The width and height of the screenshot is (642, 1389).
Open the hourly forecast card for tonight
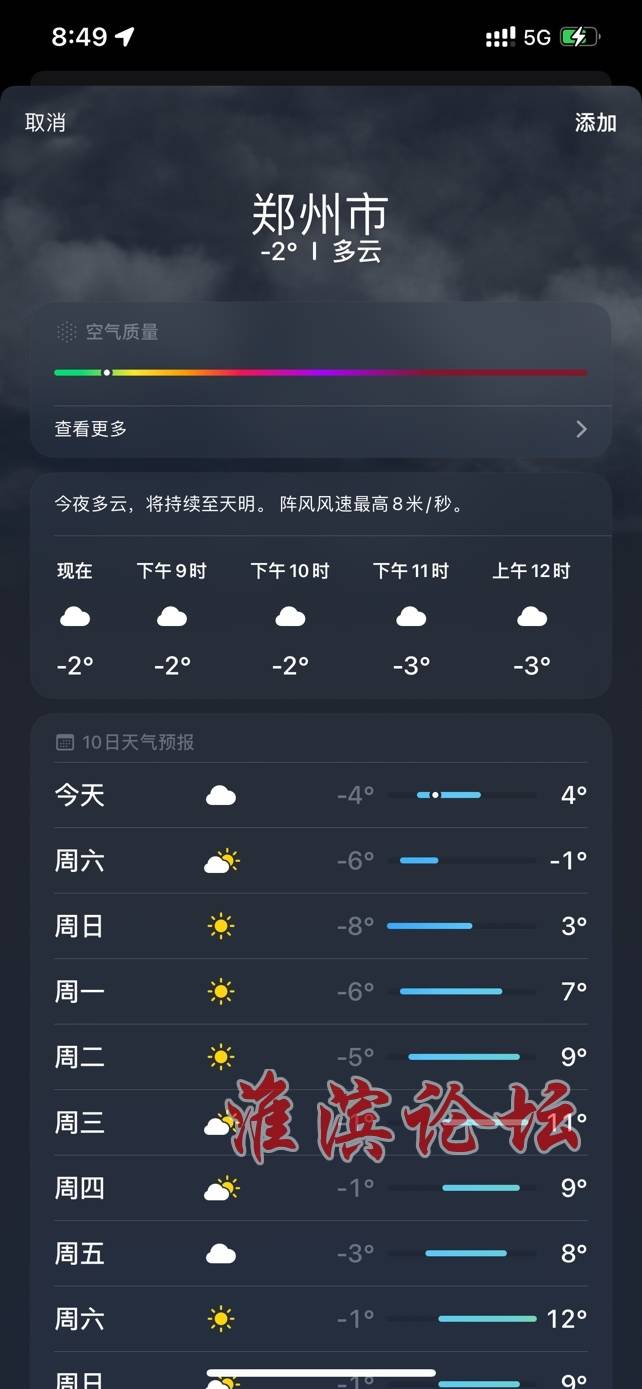click(x=320, y=585)
